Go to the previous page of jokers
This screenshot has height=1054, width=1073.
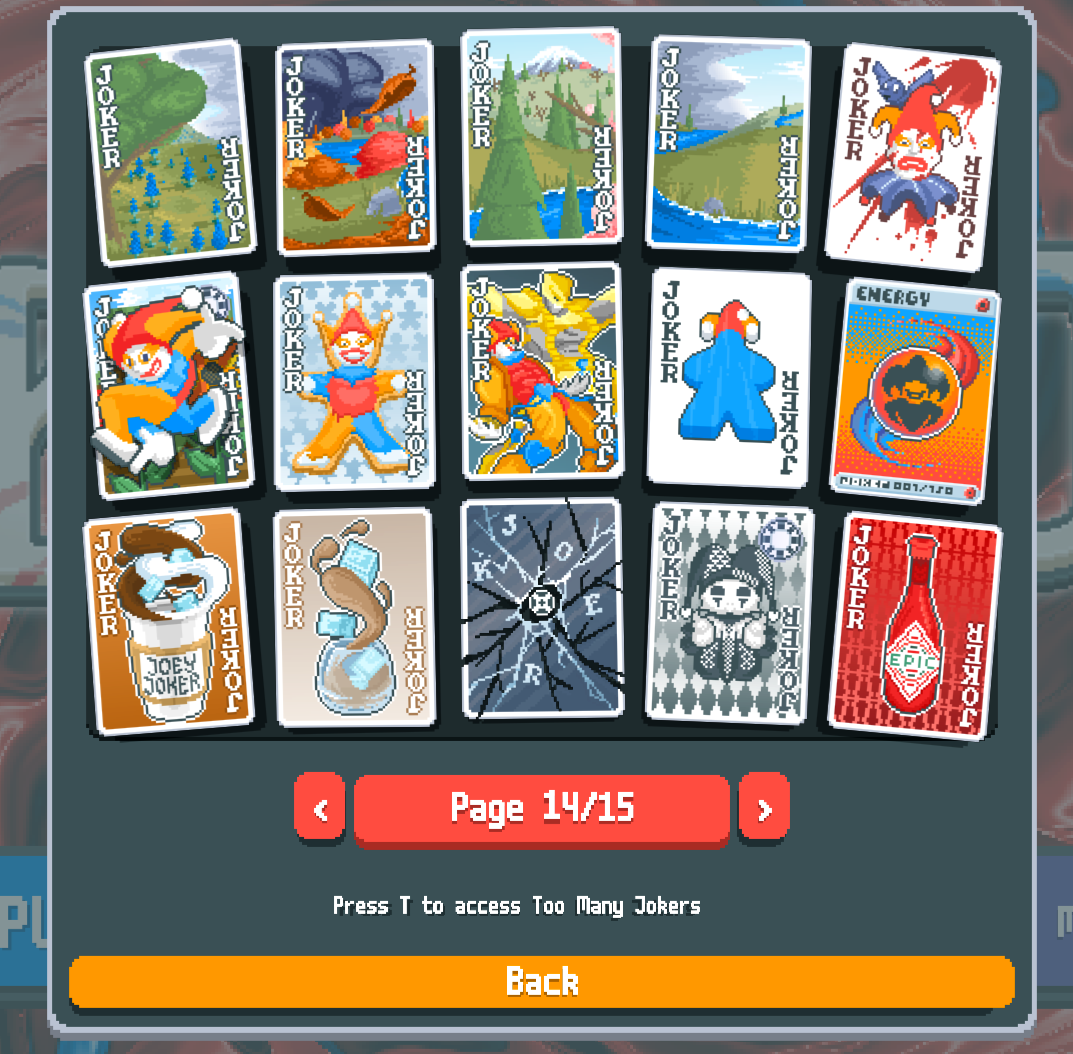[320, 807]
